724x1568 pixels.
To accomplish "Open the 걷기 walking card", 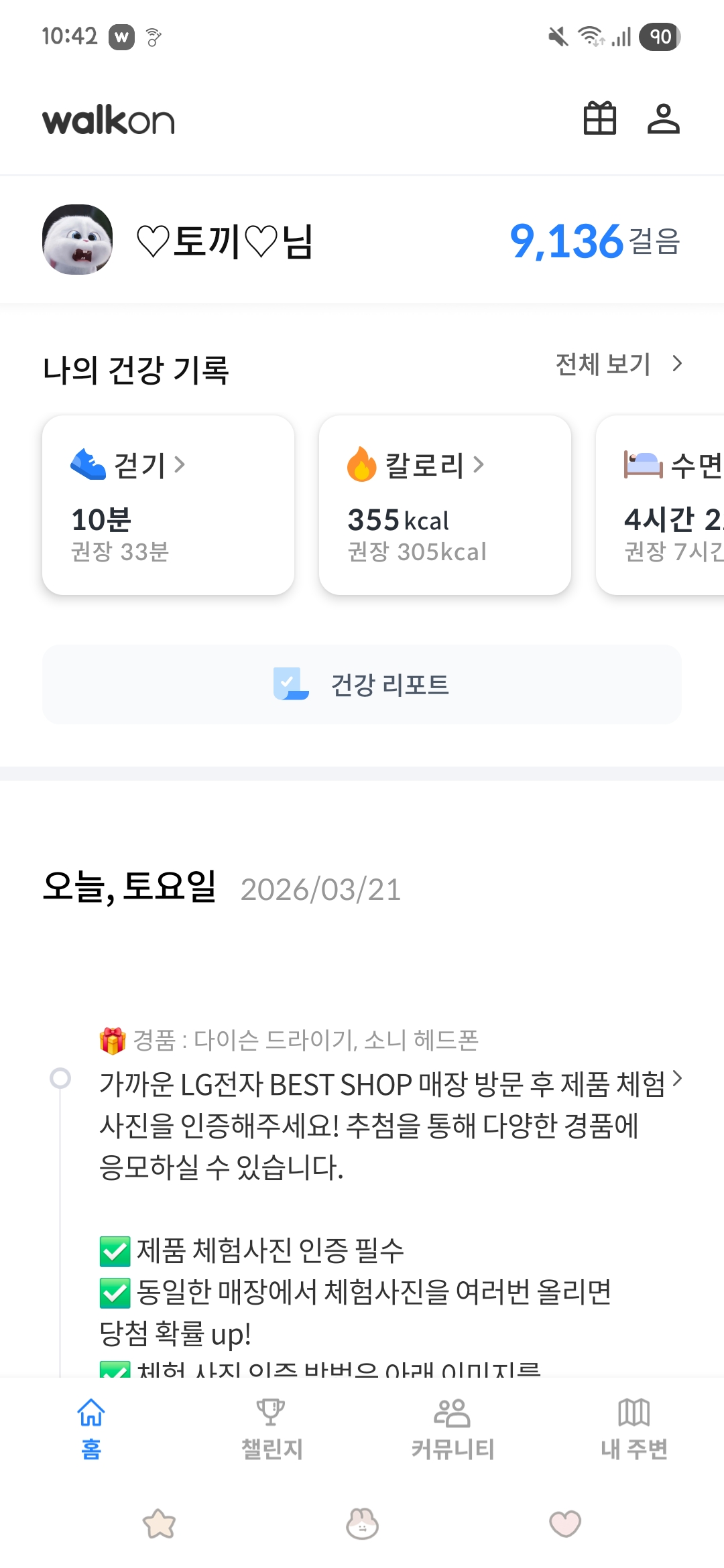I will pyautogui.click(x=168, y=505).
